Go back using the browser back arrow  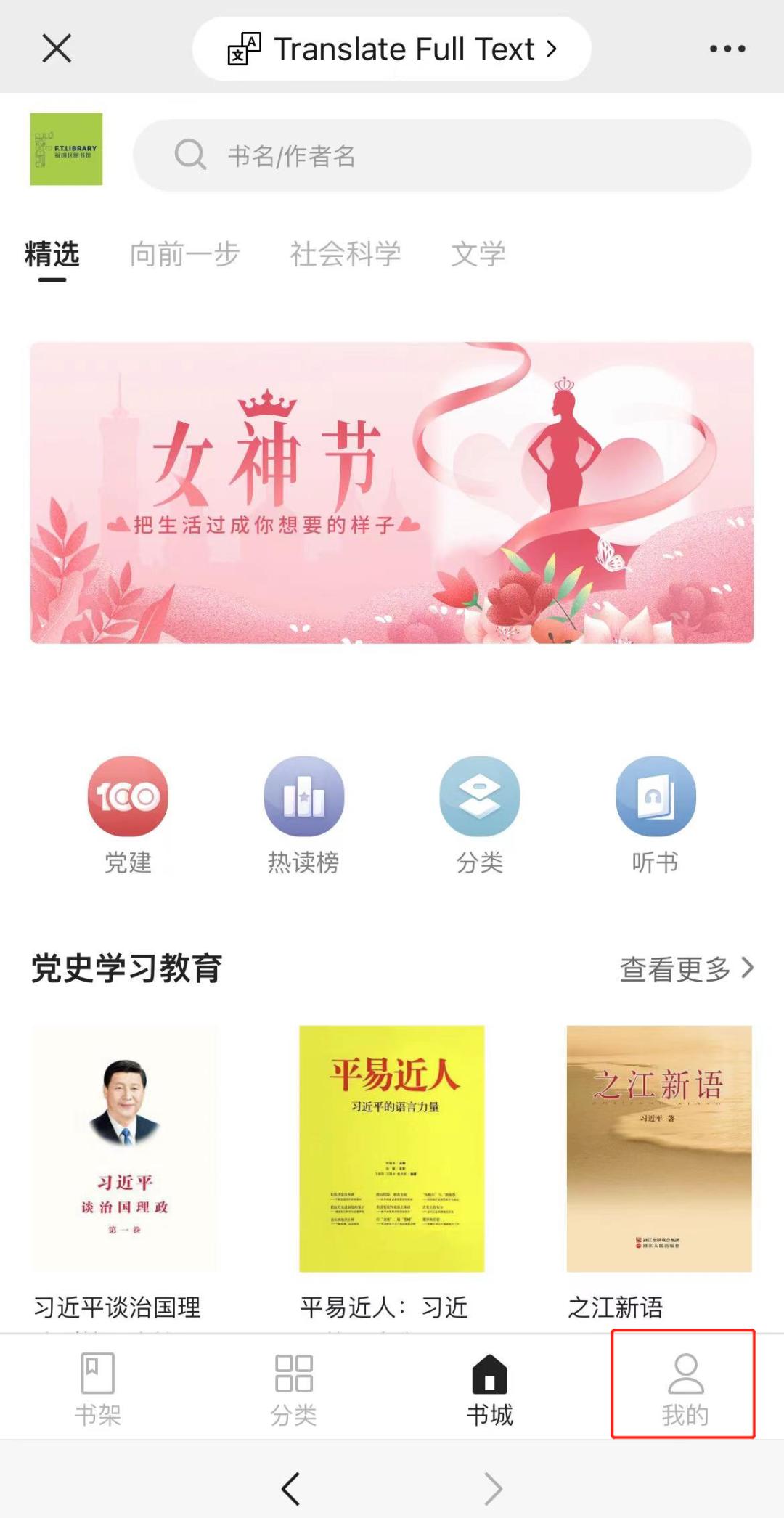coord(291,1489)
